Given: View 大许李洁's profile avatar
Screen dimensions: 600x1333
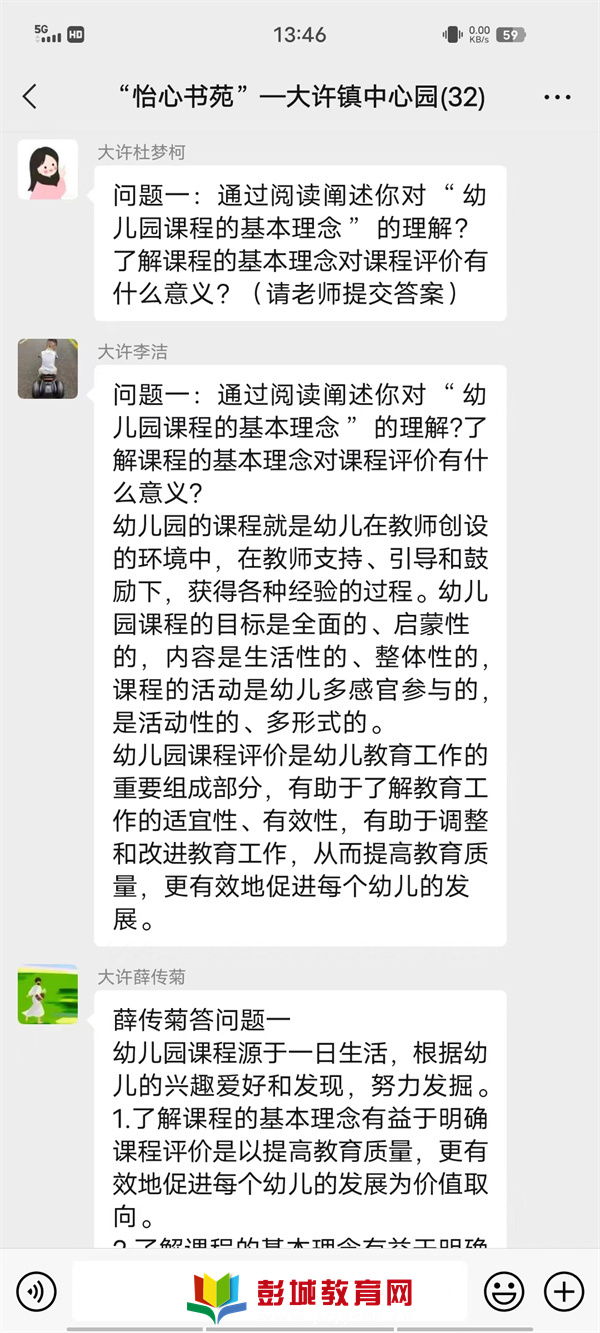Looking at the screenshot, I should 47,369.
